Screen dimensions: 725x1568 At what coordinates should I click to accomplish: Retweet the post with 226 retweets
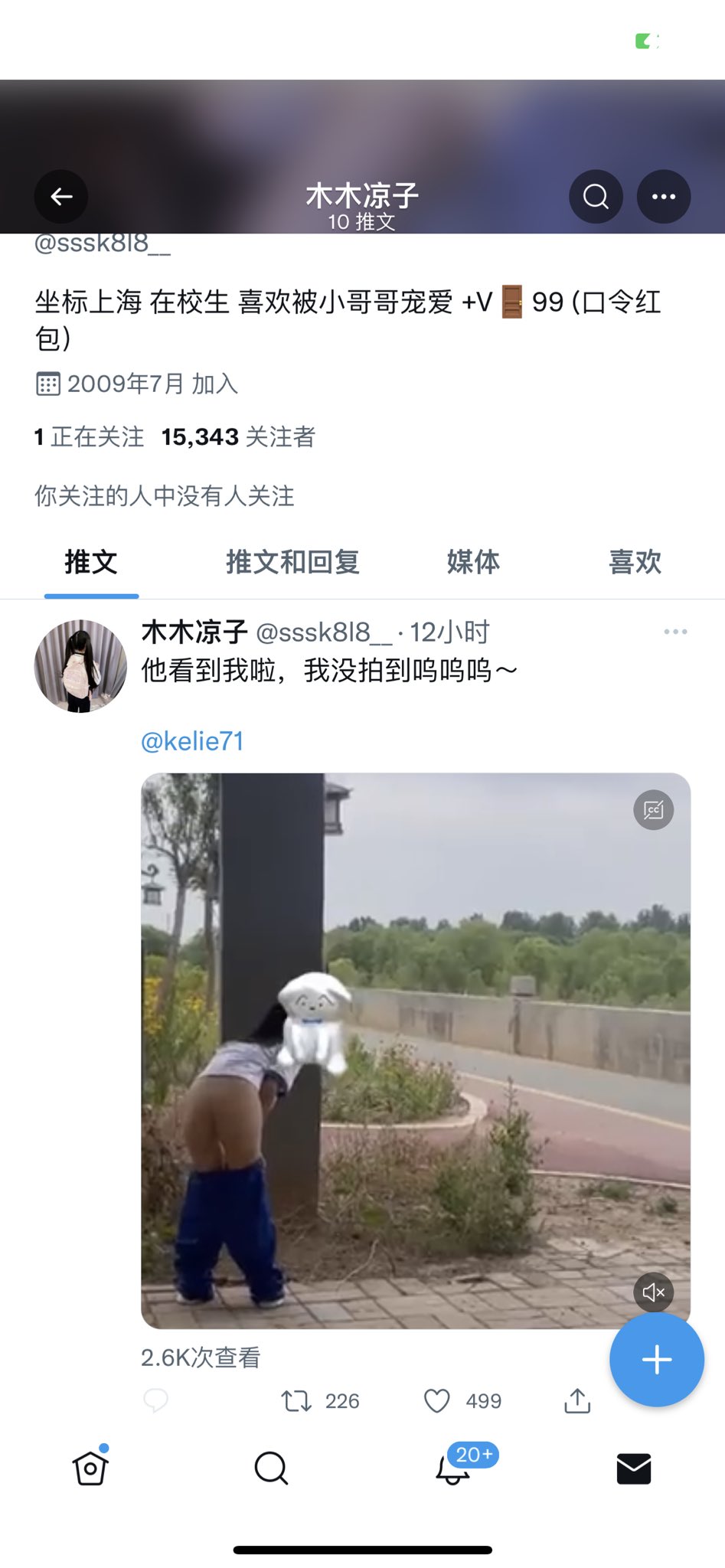pyautogui.click(x=296, y=1401)
